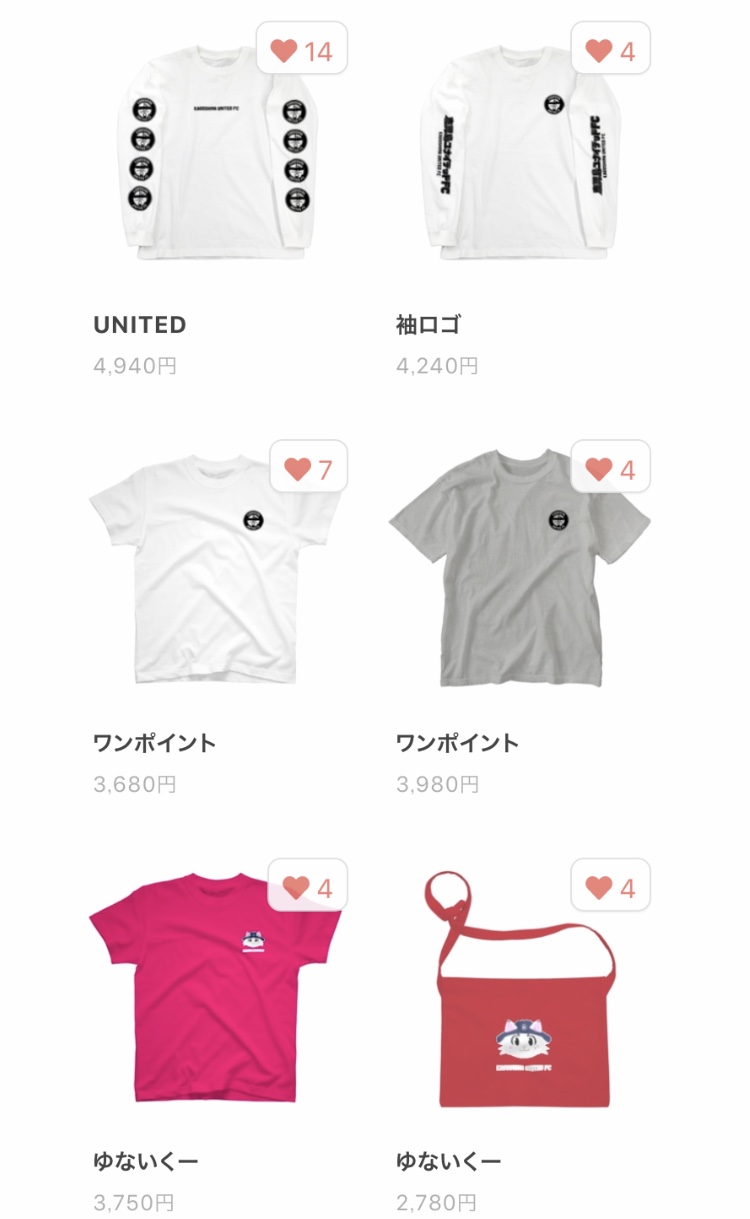
Task: Open the gray ワンポイント T-shirt for 3,980円
Action: coord(519,569)
